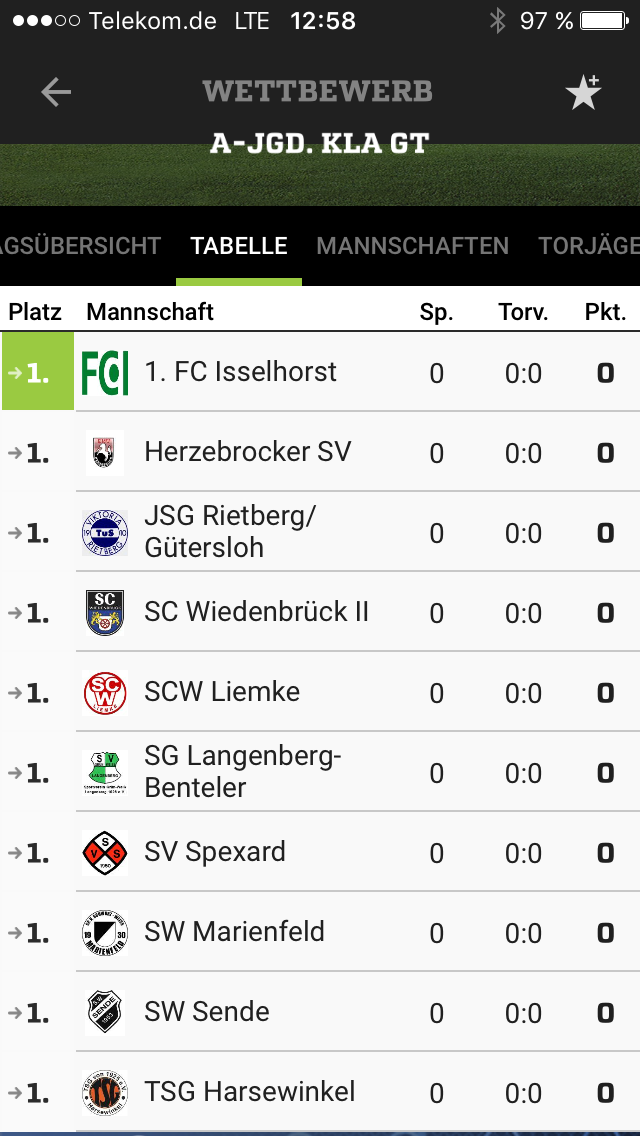Select the Tabelle tab
This screenshot has height=1136, width=640.
239,246
